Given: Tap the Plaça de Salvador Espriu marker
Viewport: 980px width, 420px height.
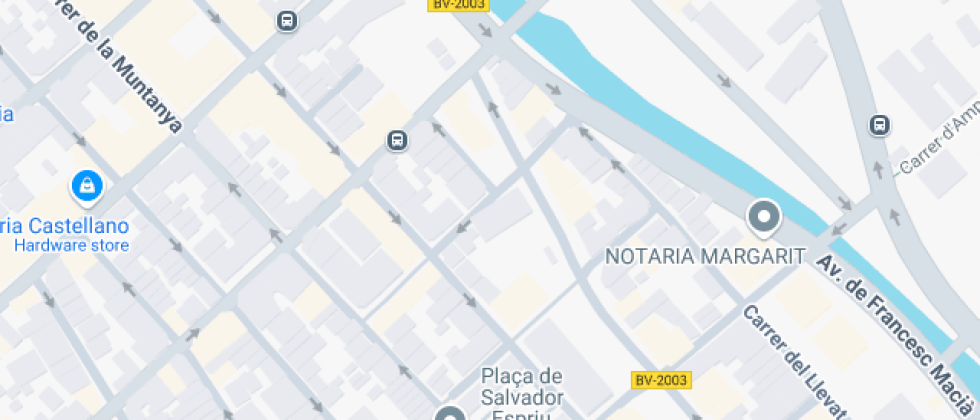Looking at the screenshot, I should tap(450, 414).
